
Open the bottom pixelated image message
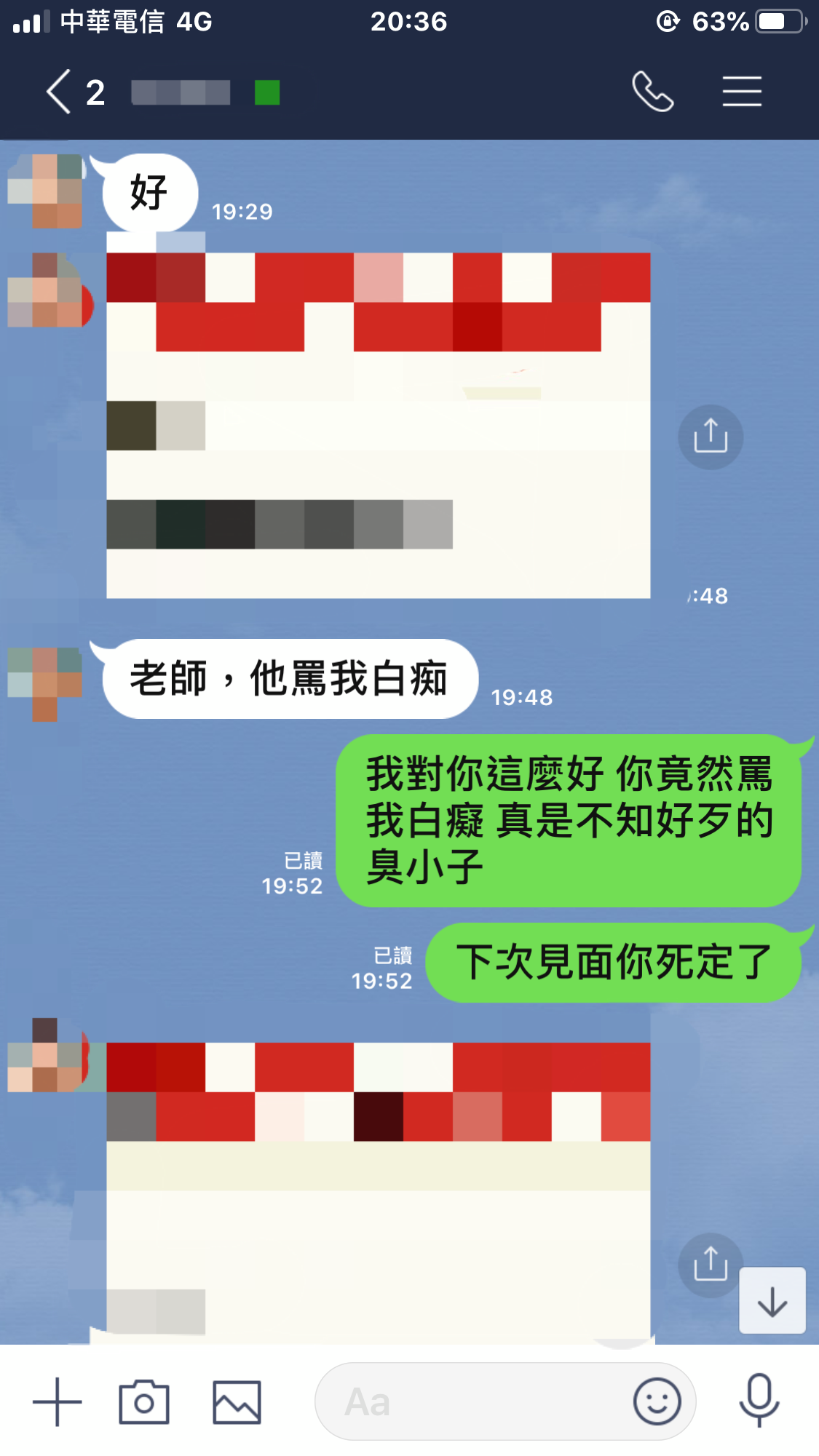tap(378, 1193)
